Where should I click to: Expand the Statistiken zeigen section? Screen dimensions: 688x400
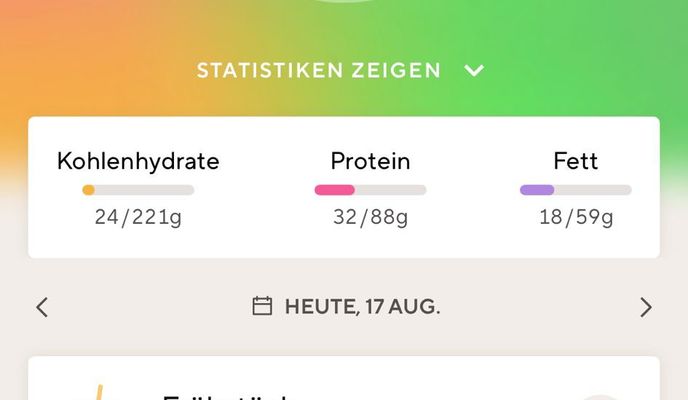click(340, 71)
